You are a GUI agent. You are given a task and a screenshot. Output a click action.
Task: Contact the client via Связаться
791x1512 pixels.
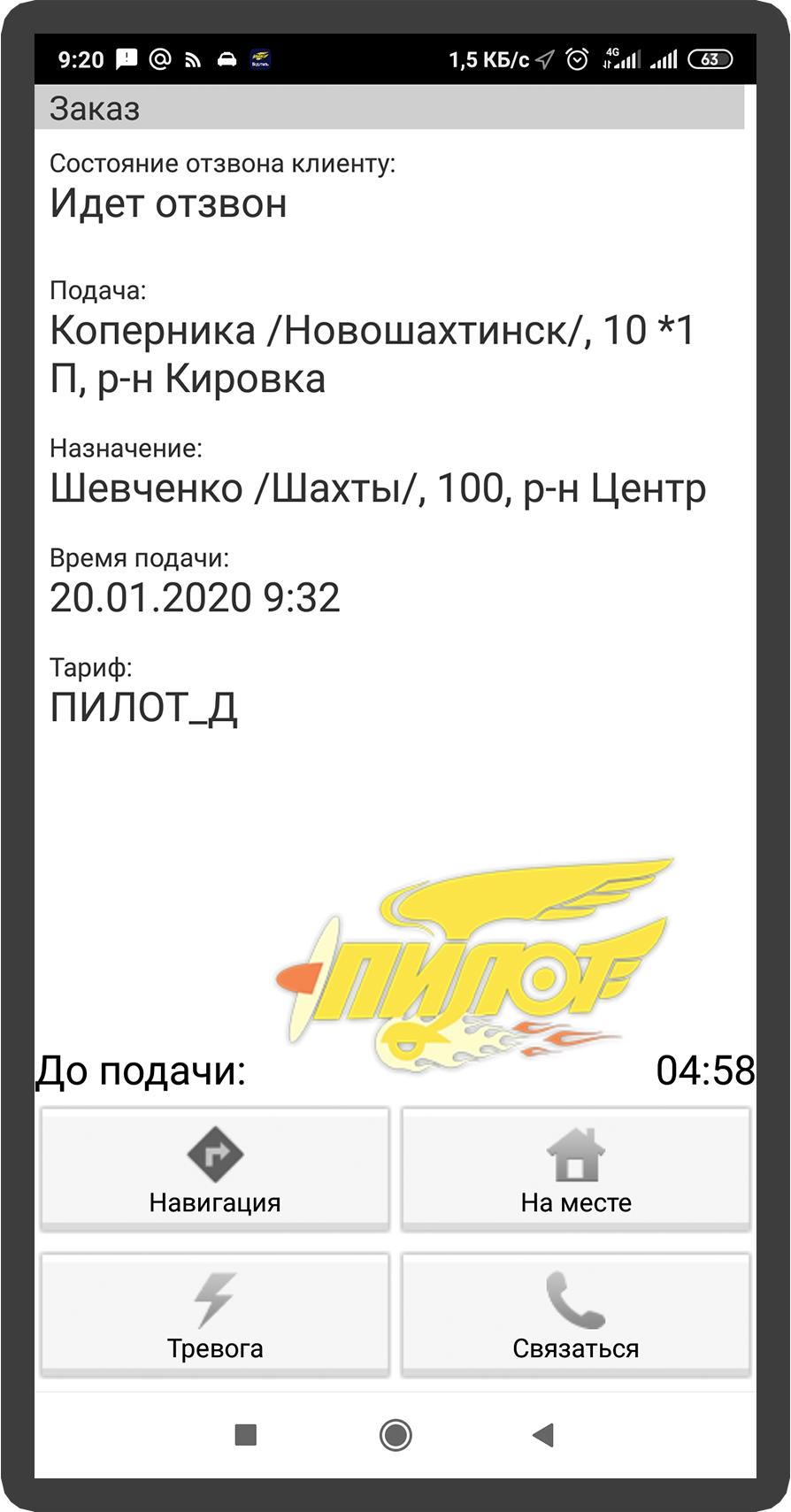click(x=576, y=1315)
